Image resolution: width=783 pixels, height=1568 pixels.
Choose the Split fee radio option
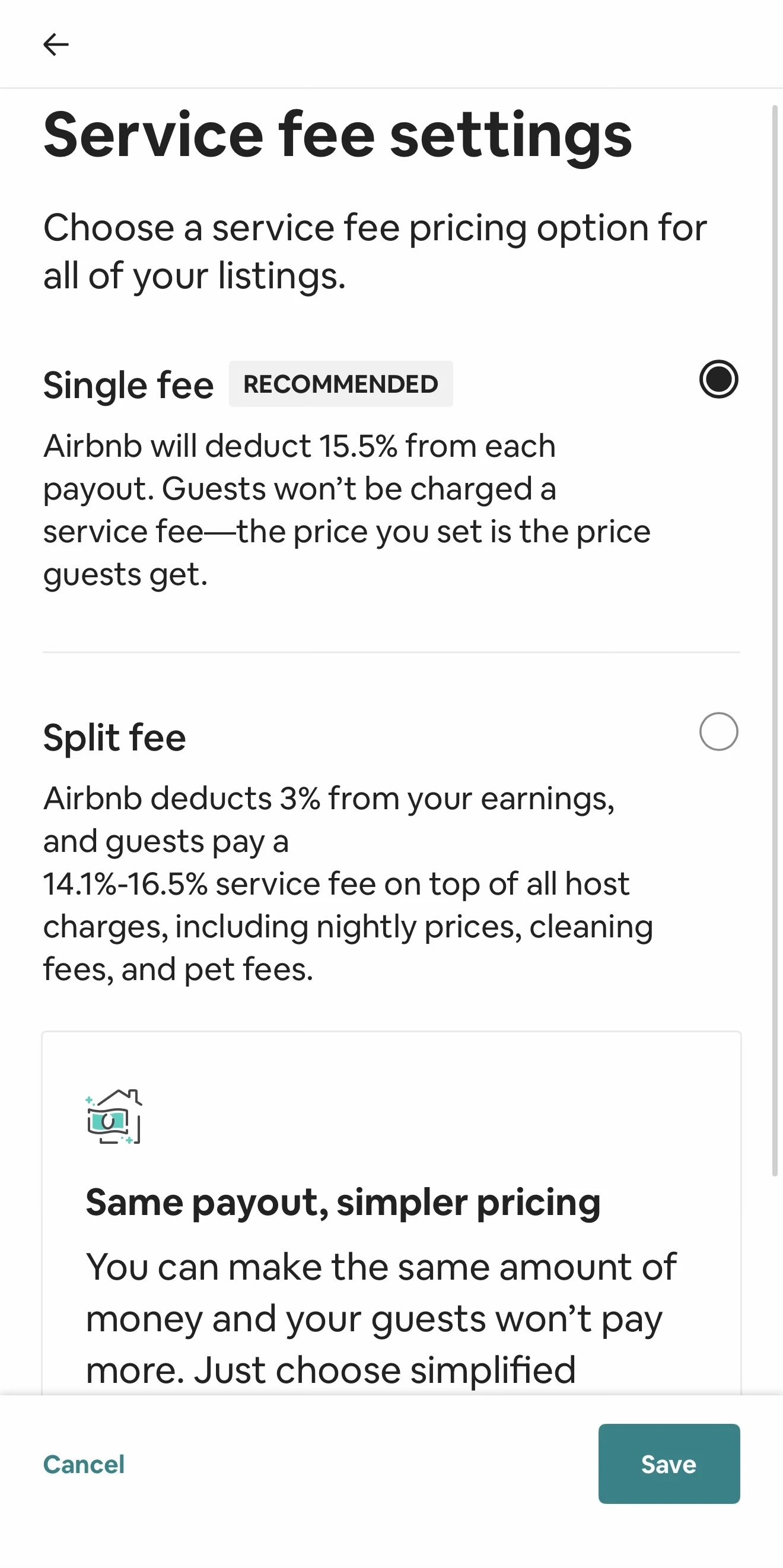pyautogui.click(x=718, y=731)
